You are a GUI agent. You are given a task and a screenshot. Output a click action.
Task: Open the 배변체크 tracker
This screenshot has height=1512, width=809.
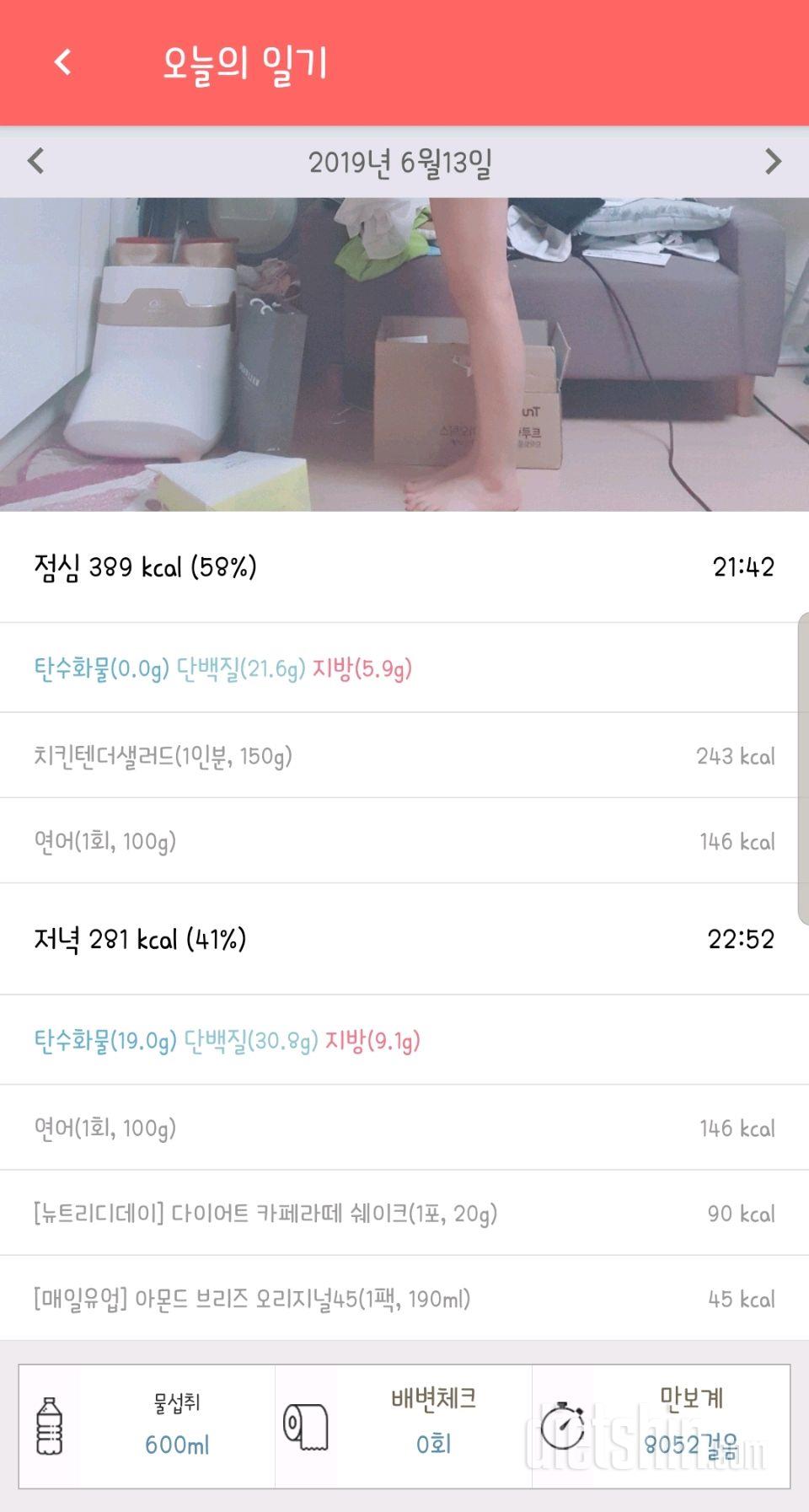tap(404, 1426)
